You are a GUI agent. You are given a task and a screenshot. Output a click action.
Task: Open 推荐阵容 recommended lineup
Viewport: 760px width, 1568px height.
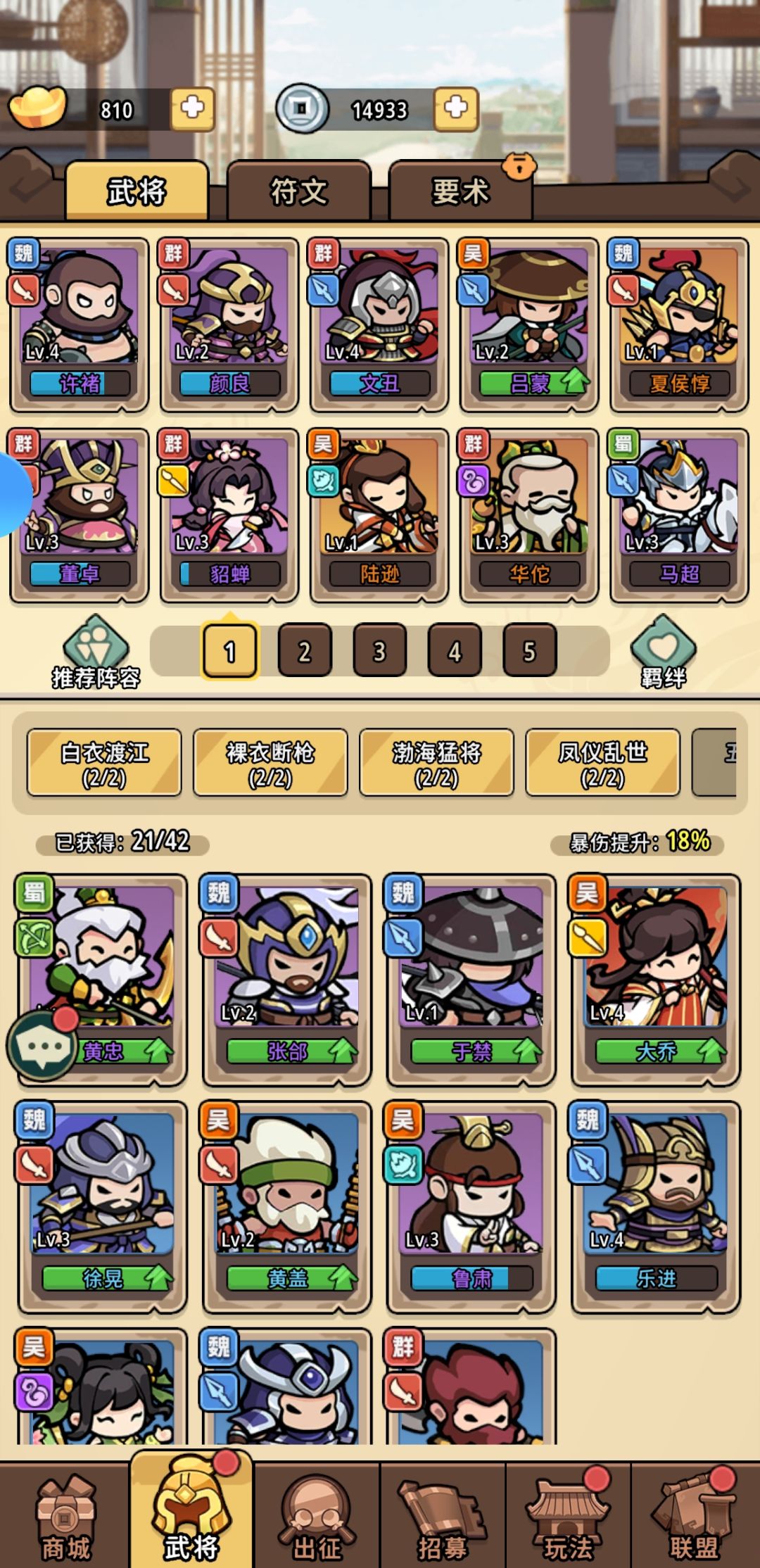(x=96, y=652)
